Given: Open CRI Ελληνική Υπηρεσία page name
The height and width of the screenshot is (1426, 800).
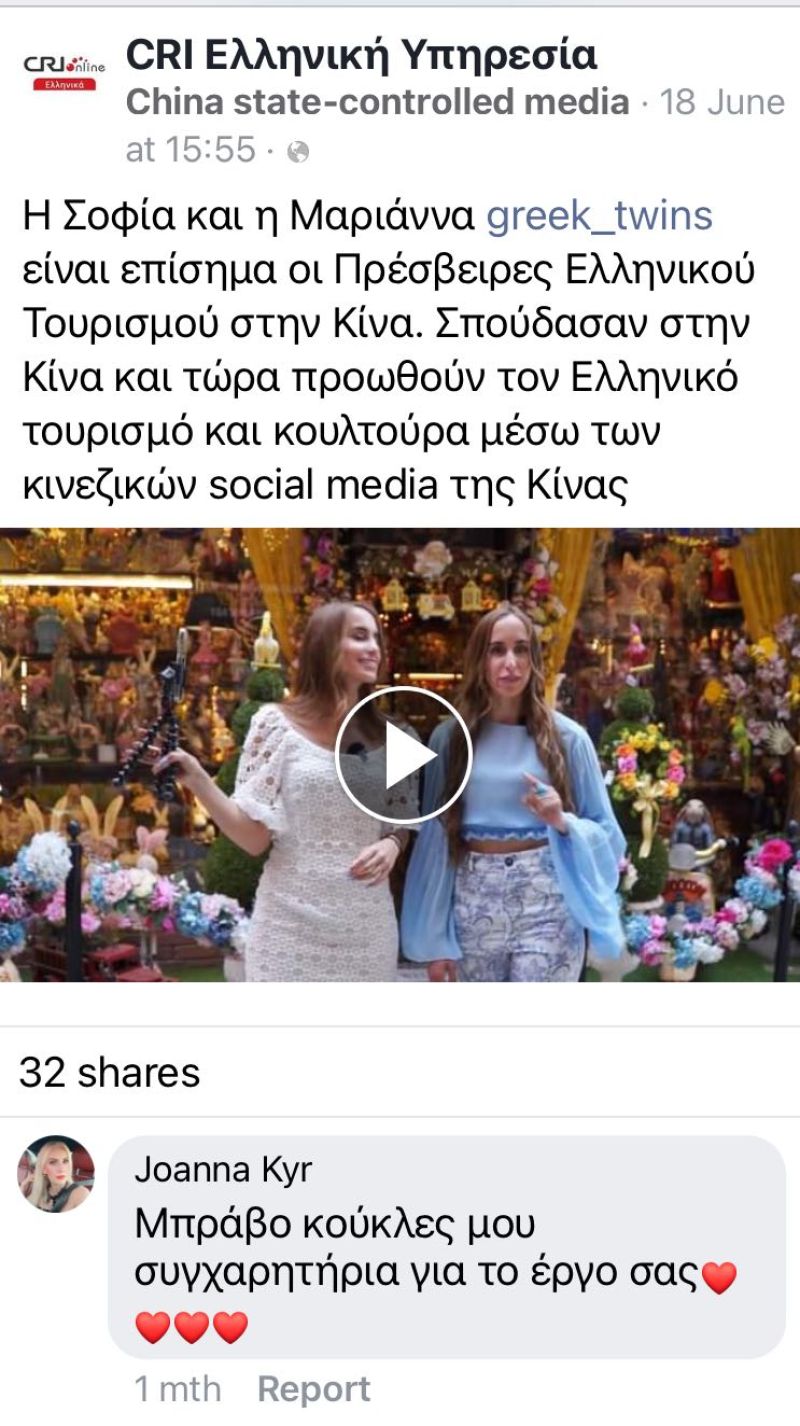Looking at the screenshot, I should click(x=361, y=56).
